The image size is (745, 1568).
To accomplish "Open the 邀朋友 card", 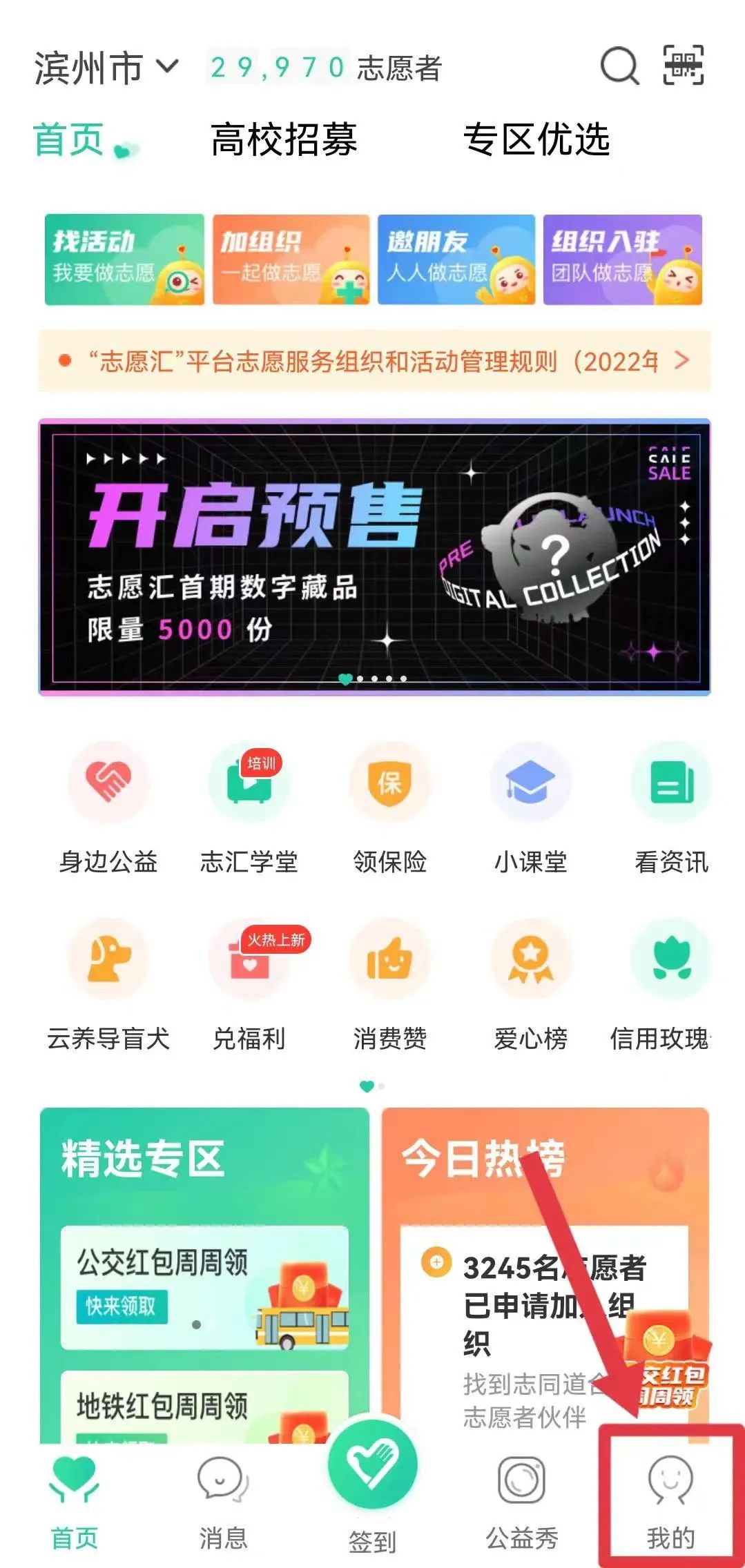I will pyautogui.click(x=456, y=259).
